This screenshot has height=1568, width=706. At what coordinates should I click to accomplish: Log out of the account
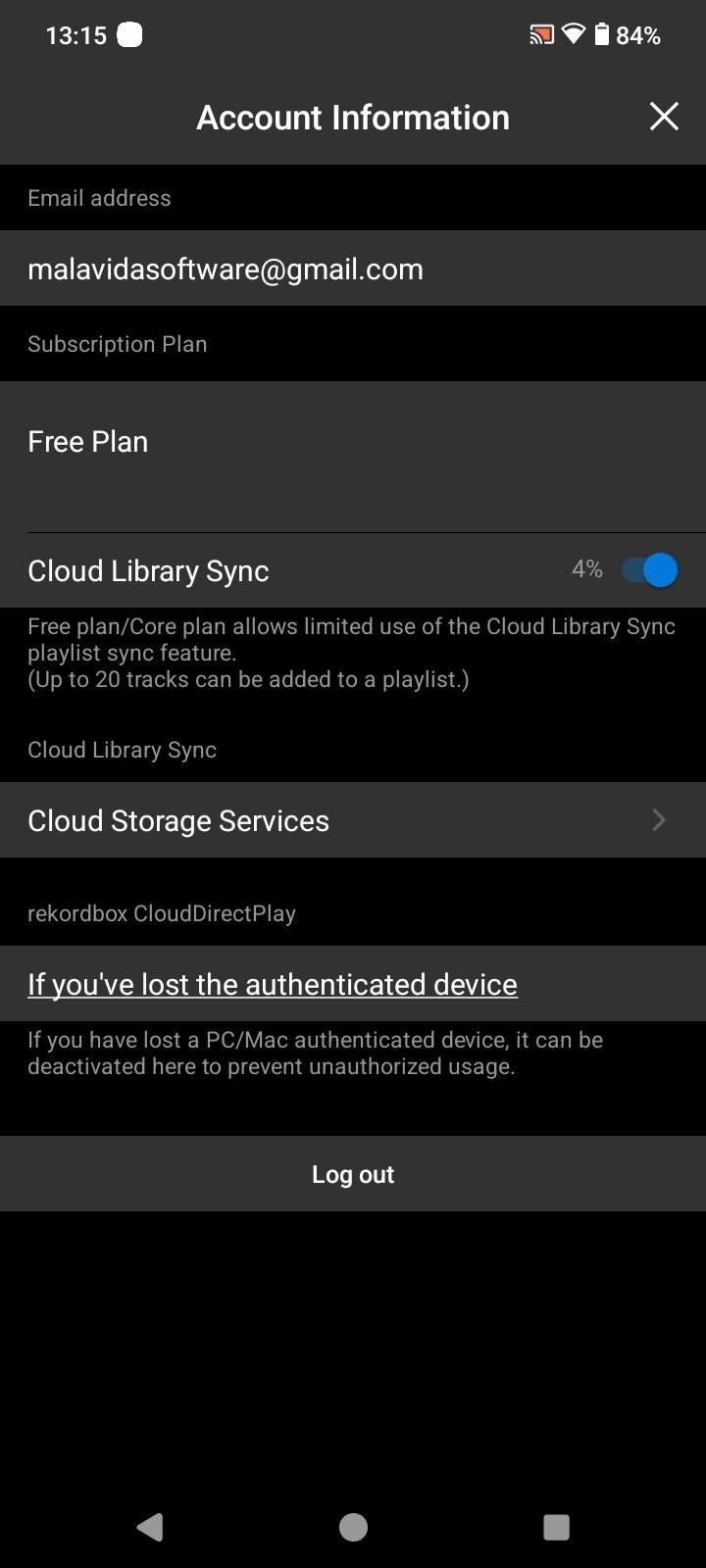[353, 1174]
